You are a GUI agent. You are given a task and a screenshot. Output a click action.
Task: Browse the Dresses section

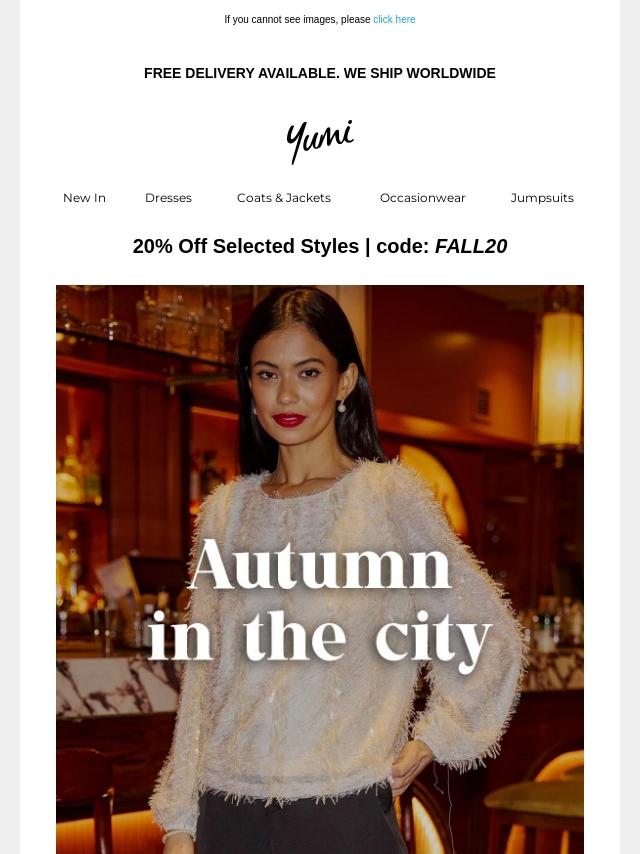tap(168, 198)
